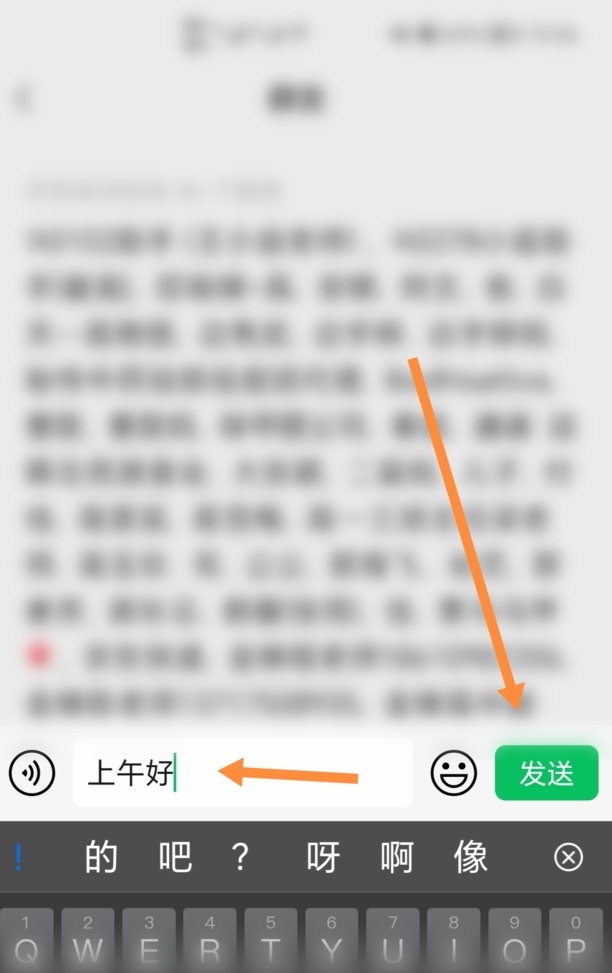Insert the suggested question mark

(240, 857)
